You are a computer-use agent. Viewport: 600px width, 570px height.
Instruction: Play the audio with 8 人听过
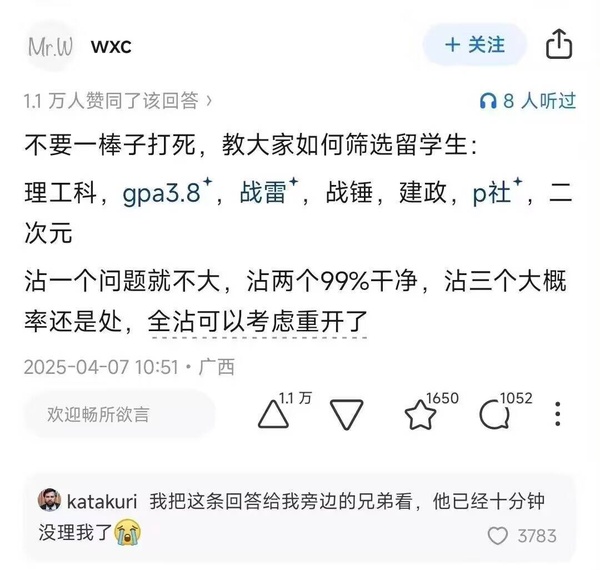tap(527, 100)
